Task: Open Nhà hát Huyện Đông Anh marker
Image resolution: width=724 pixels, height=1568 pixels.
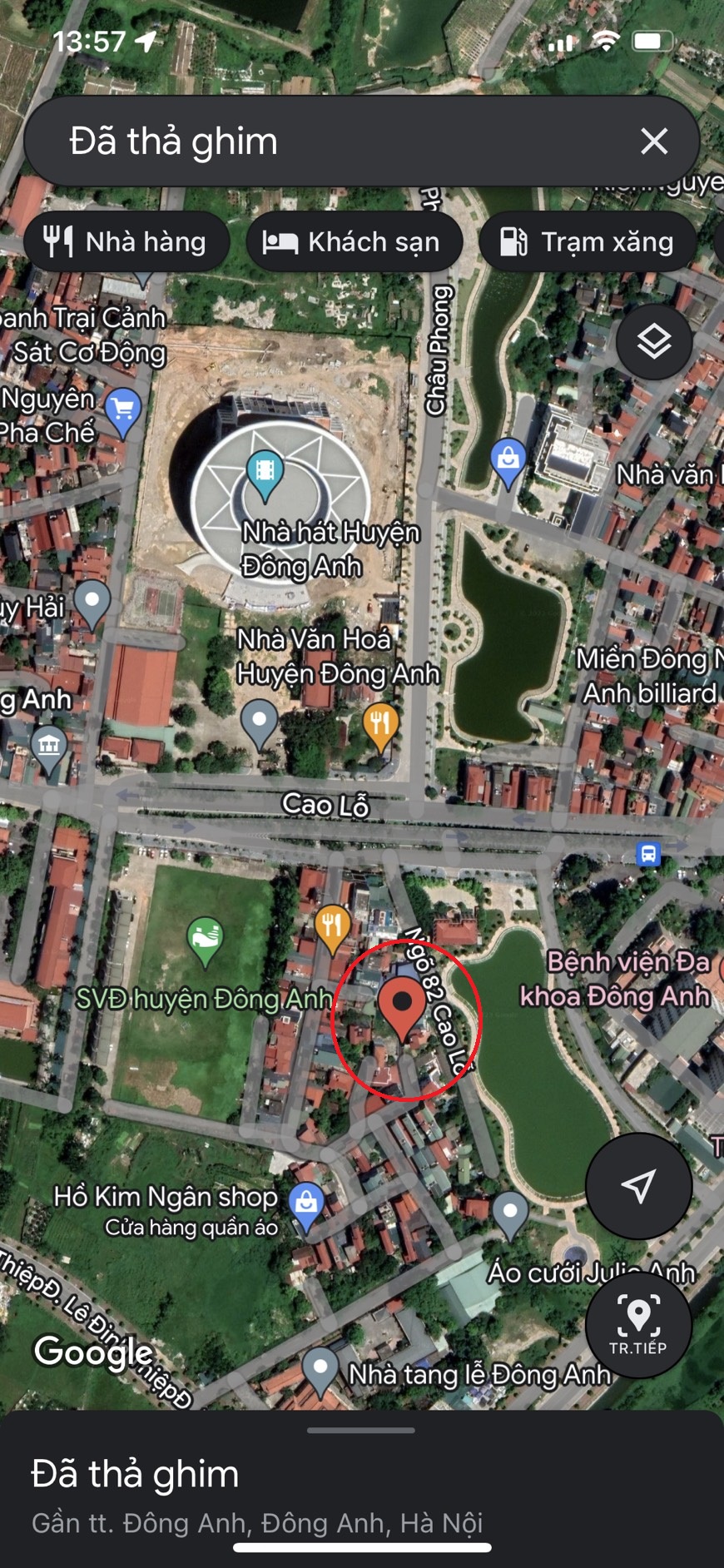Action: click(265, 474)
